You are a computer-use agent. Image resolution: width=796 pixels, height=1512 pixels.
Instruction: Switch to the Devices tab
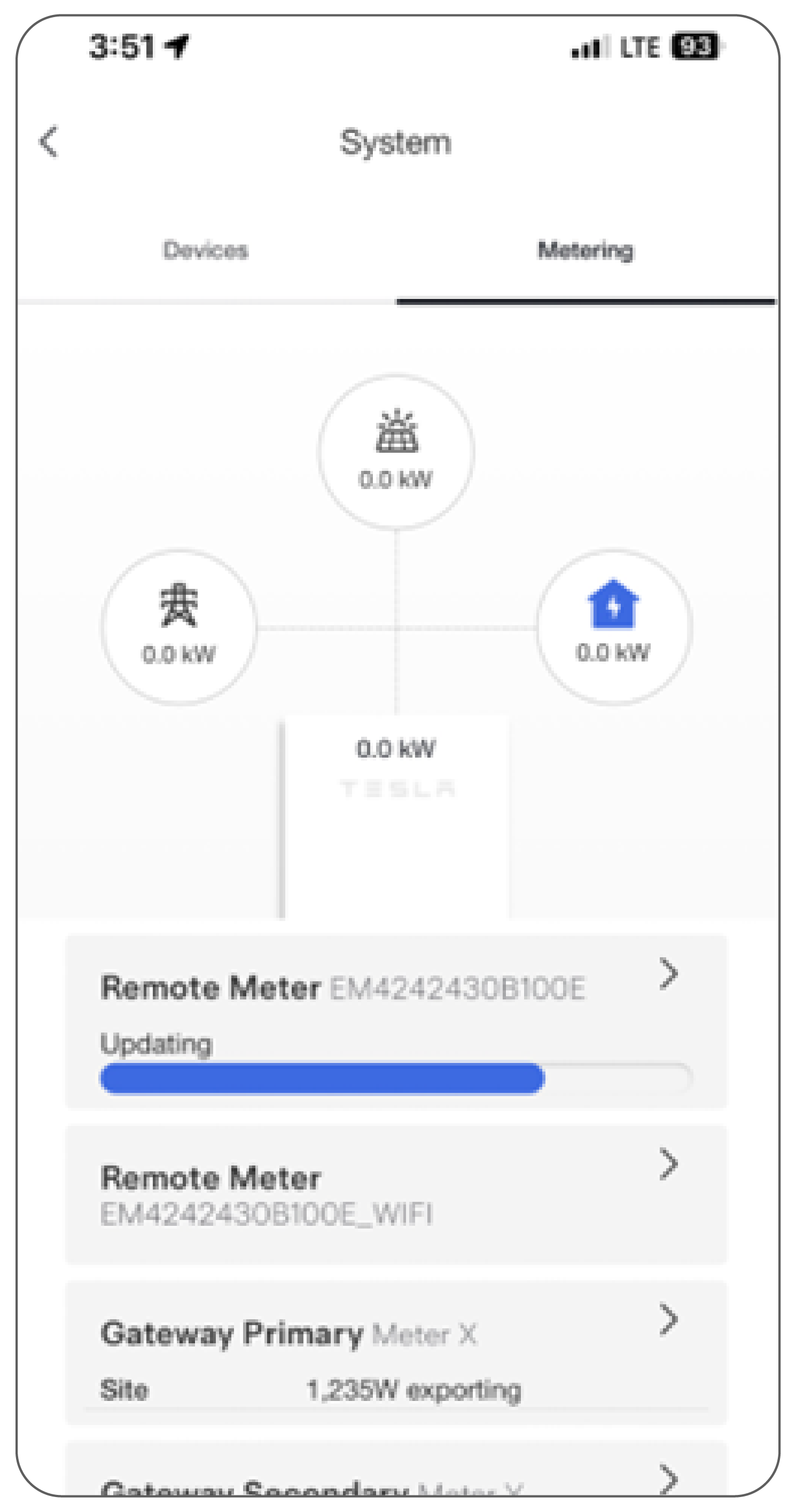[206, 250]
